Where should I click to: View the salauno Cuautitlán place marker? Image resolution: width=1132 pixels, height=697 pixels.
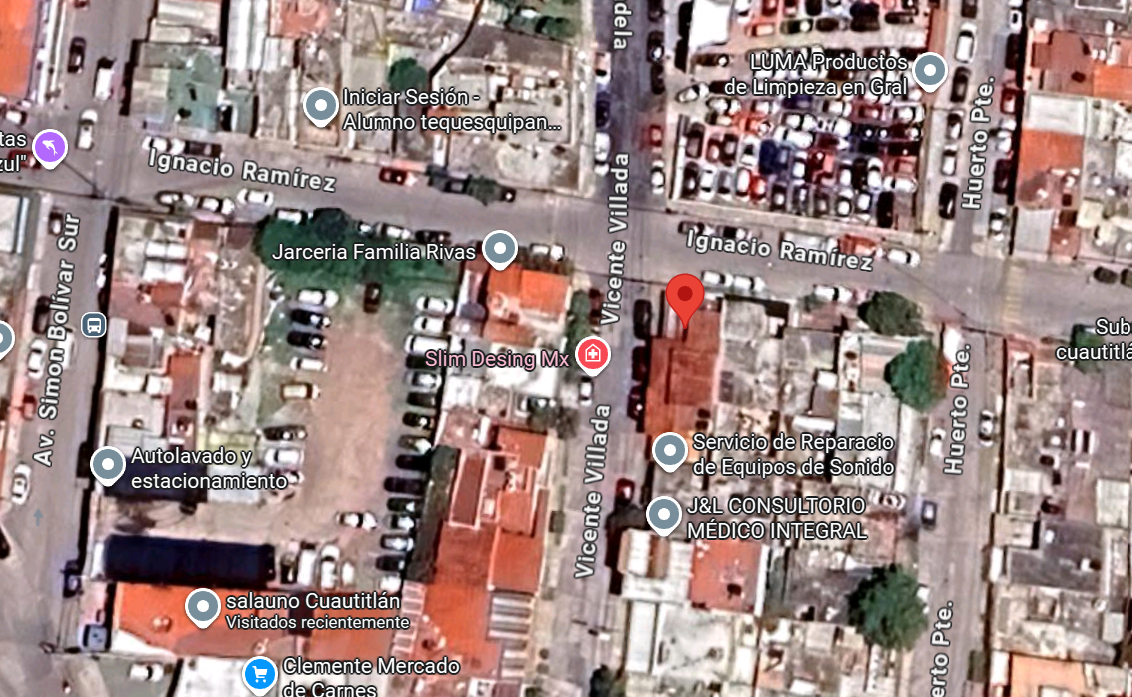click(203, 606)
